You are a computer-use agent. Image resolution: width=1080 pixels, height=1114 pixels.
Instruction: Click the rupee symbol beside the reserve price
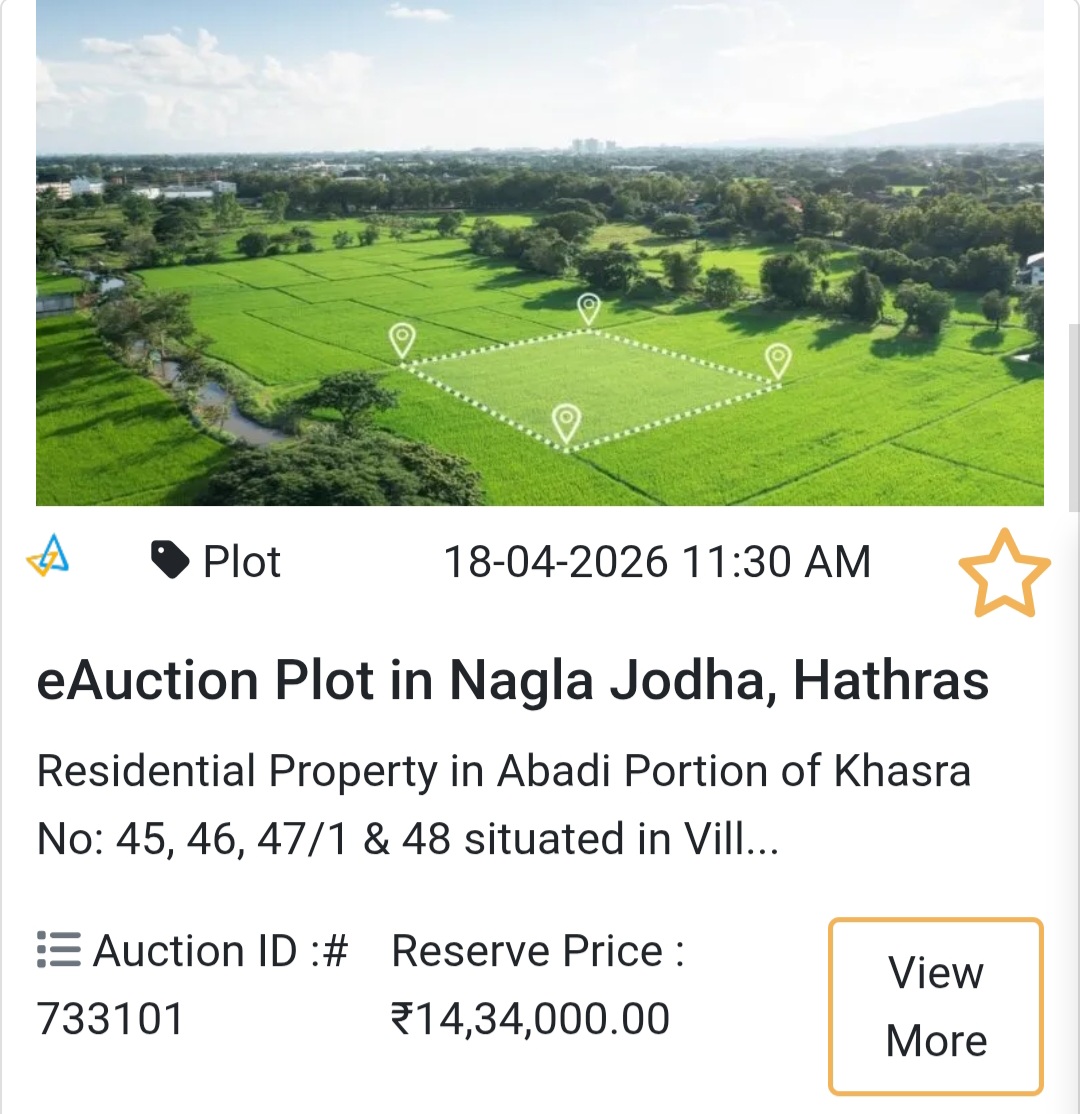point(403,1017)
